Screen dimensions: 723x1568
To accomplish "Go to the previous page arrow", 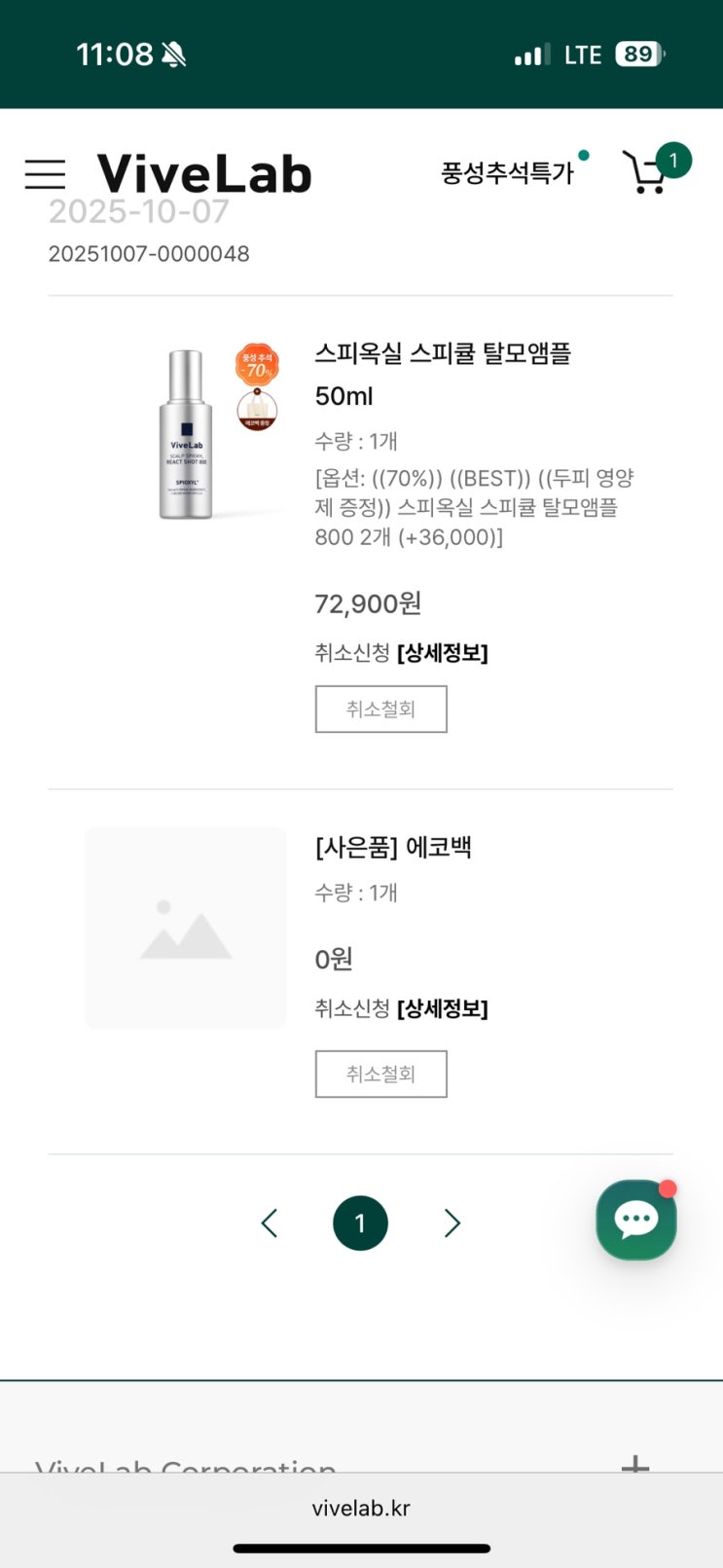I will point(270,1223).
